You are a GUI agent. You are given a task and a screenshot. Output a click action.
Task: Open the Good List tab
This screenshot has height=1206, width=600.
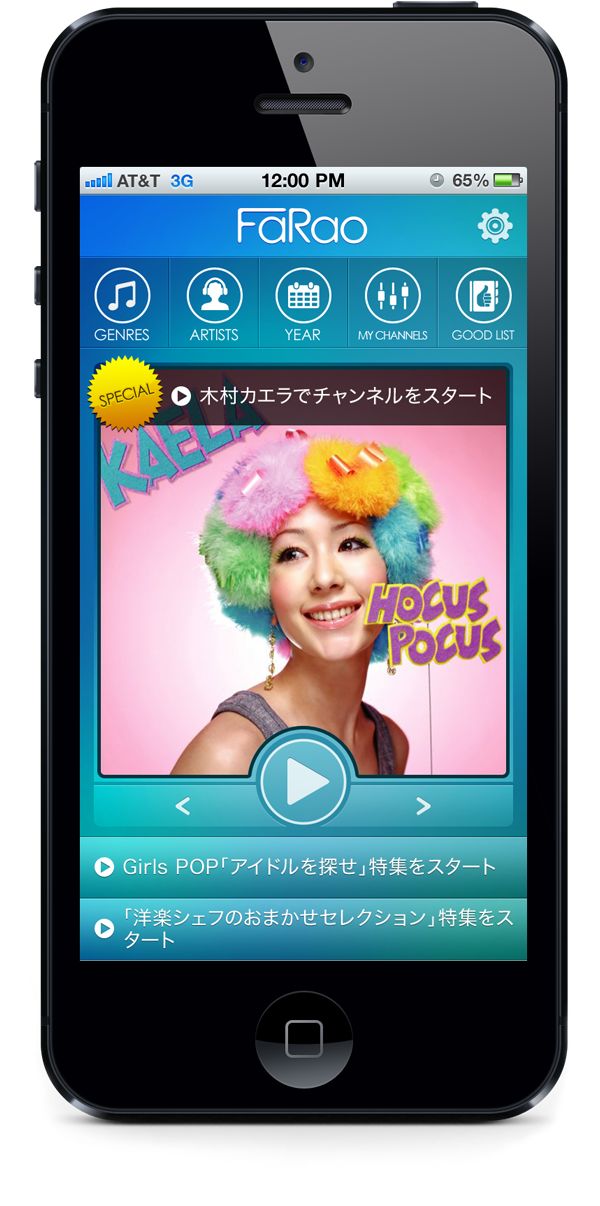coord(483,303)
